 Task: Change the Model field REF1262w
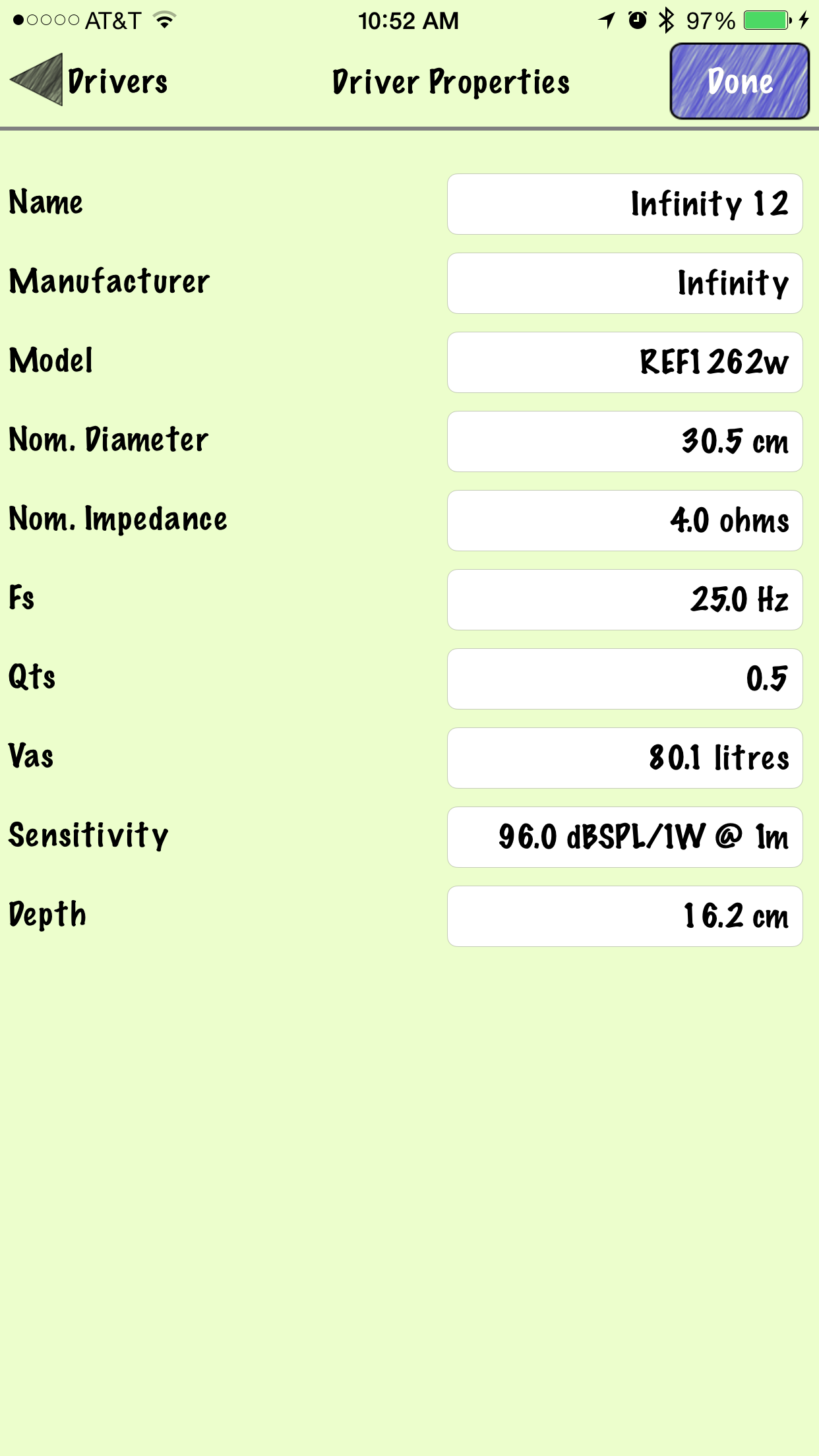click(625, 362)
